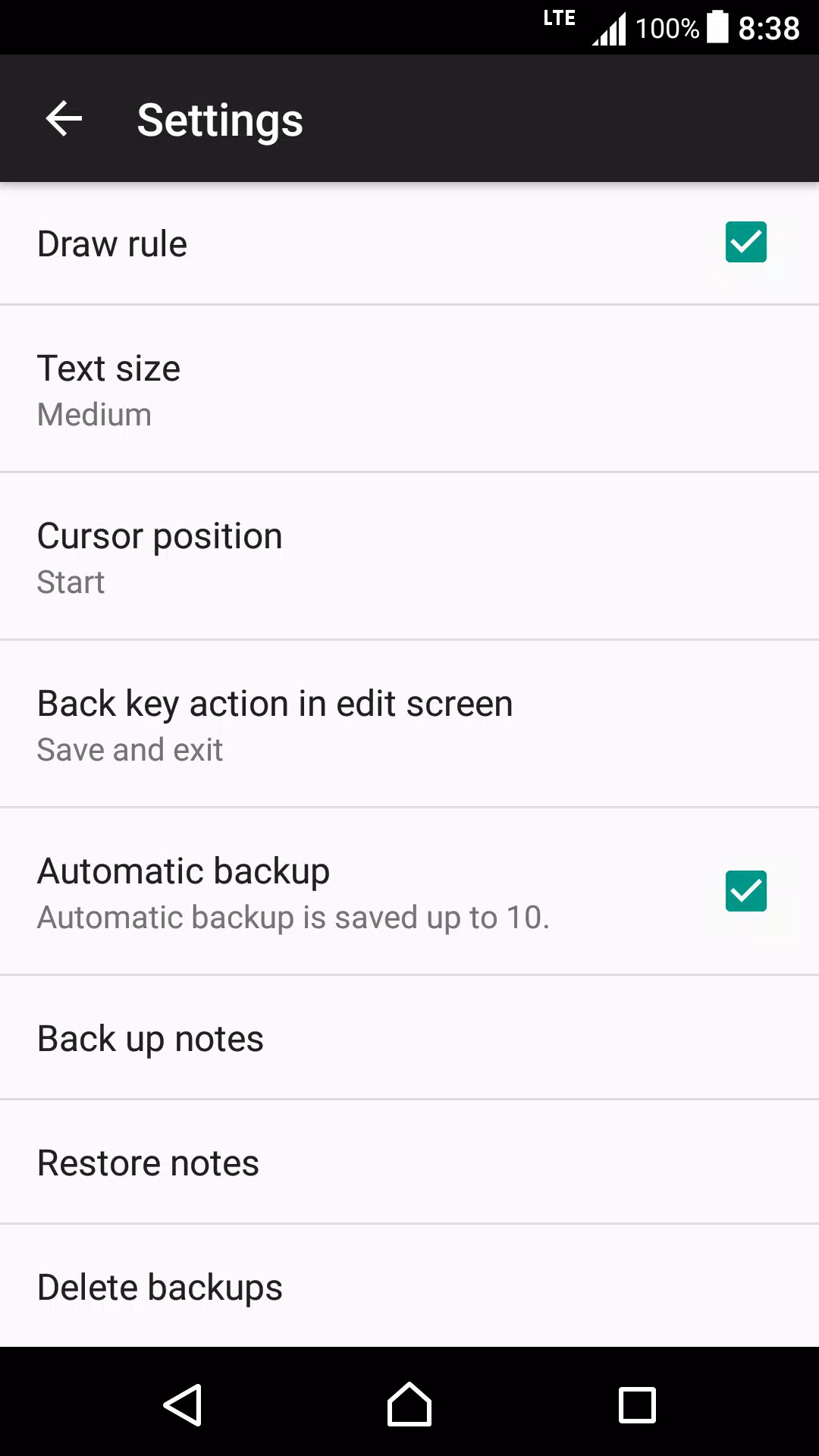Go back using the Settings arrow

[64, 119]
